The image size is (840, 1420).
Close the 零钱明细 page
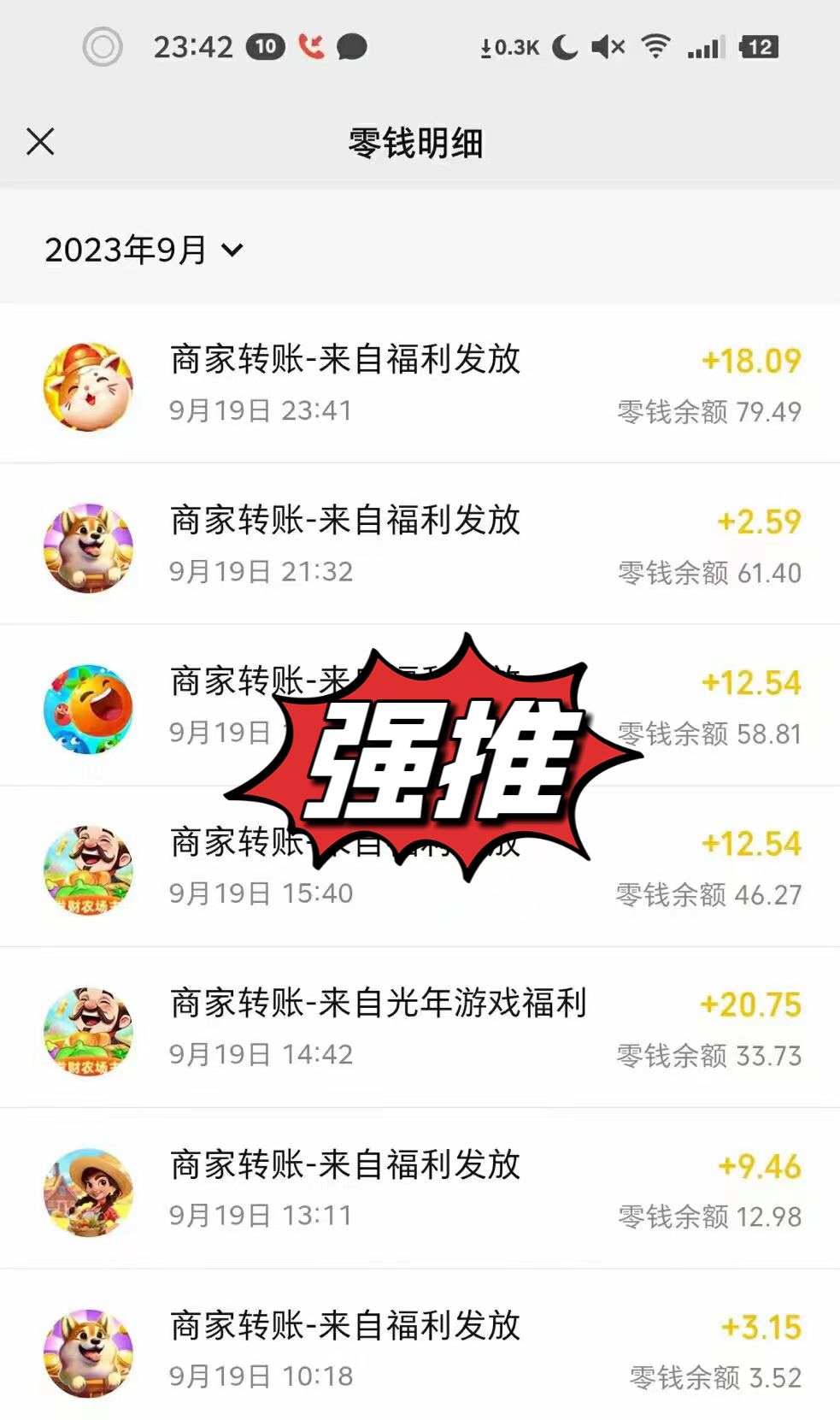pos(40,142)
